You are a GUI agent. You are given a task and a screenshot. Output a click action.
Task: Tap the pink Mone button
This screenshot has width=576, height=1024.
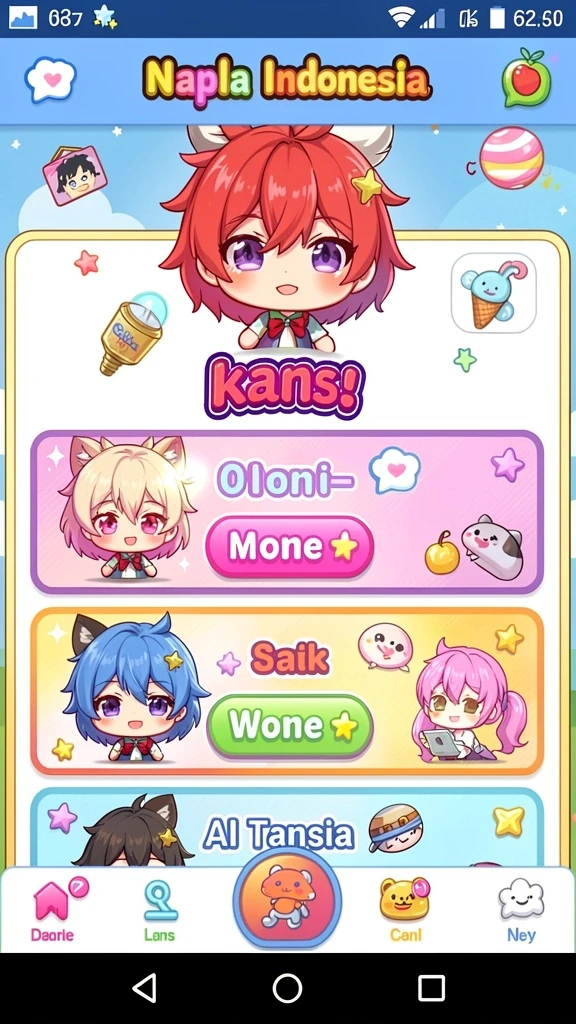coord(289,547)
